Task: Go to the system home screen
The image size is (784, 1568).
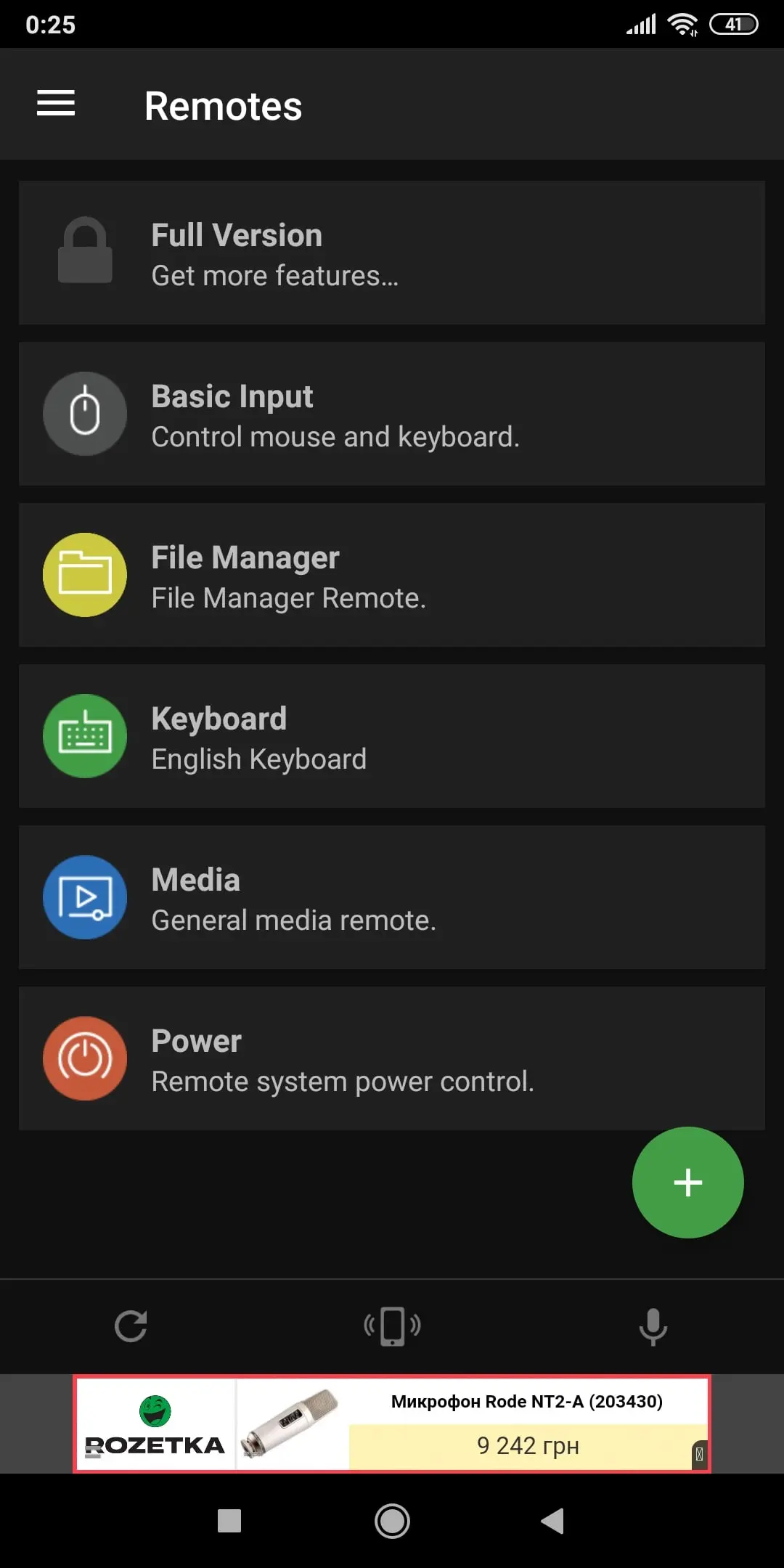Action: (x=392, y=1521)
